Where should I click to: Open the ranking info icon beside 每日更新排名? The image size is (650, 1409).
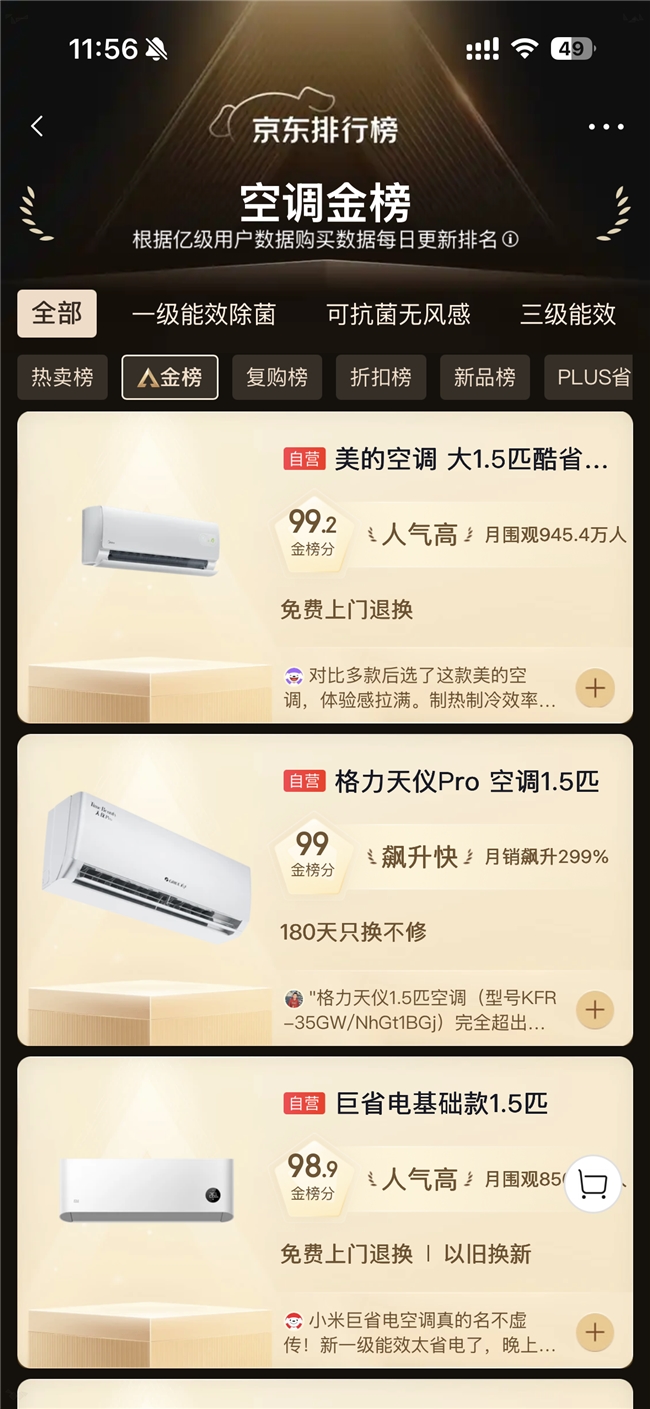pyautogui.click(x=510, y=240)
